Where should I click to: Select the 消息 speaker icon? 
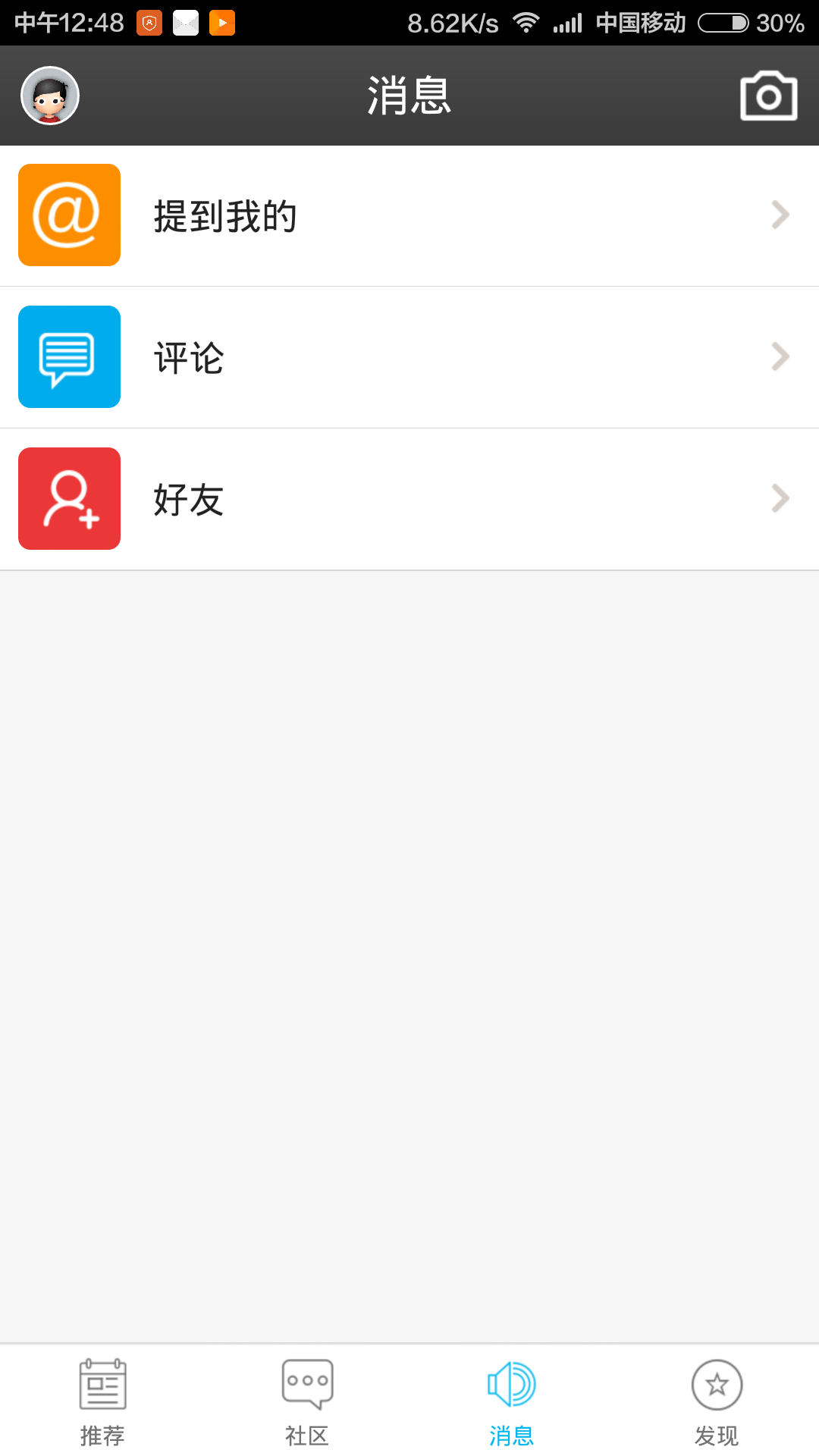(511, 1385)
